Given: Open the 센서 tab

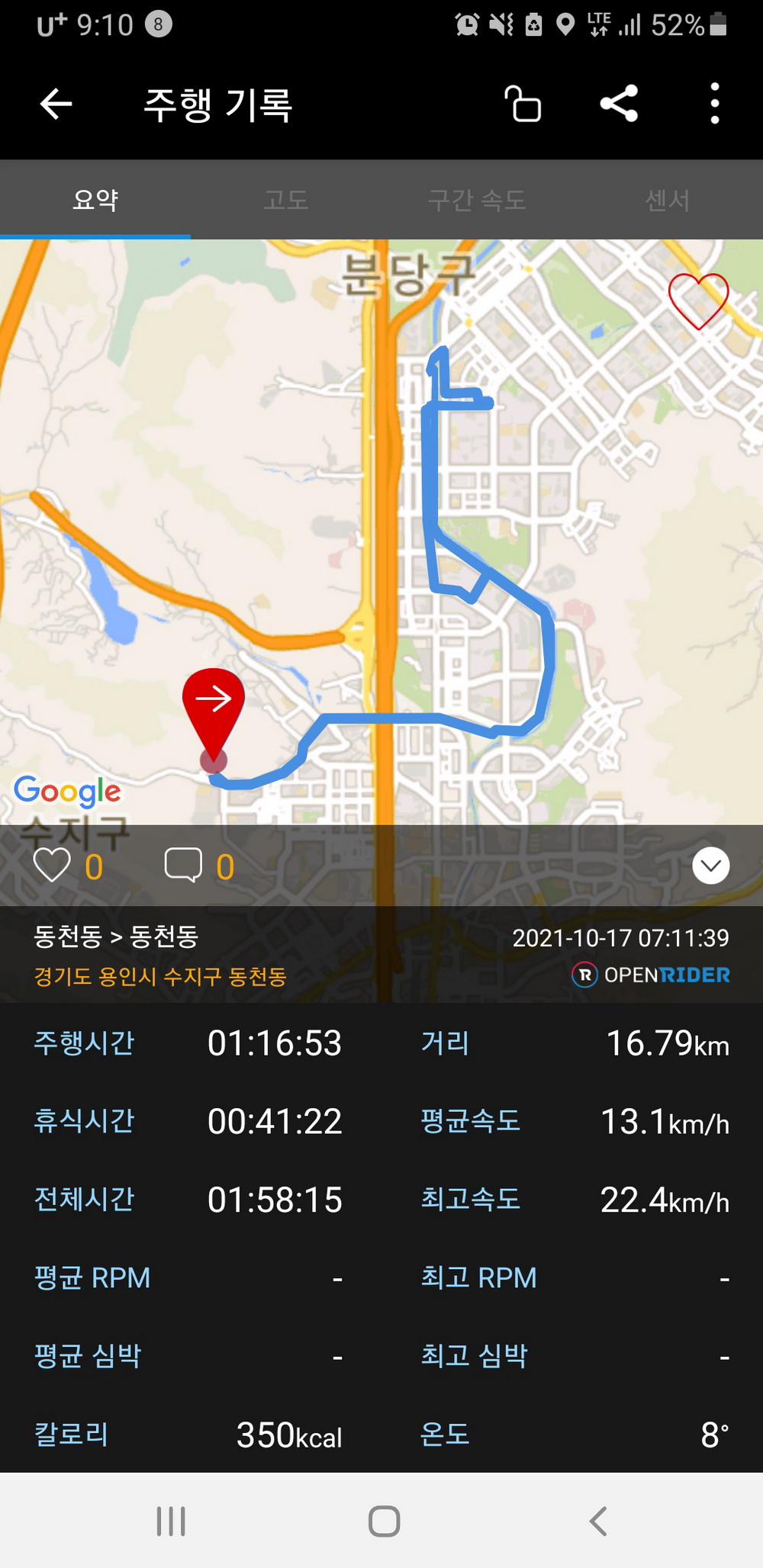Looking at the screenshot, I should point(668,201).
